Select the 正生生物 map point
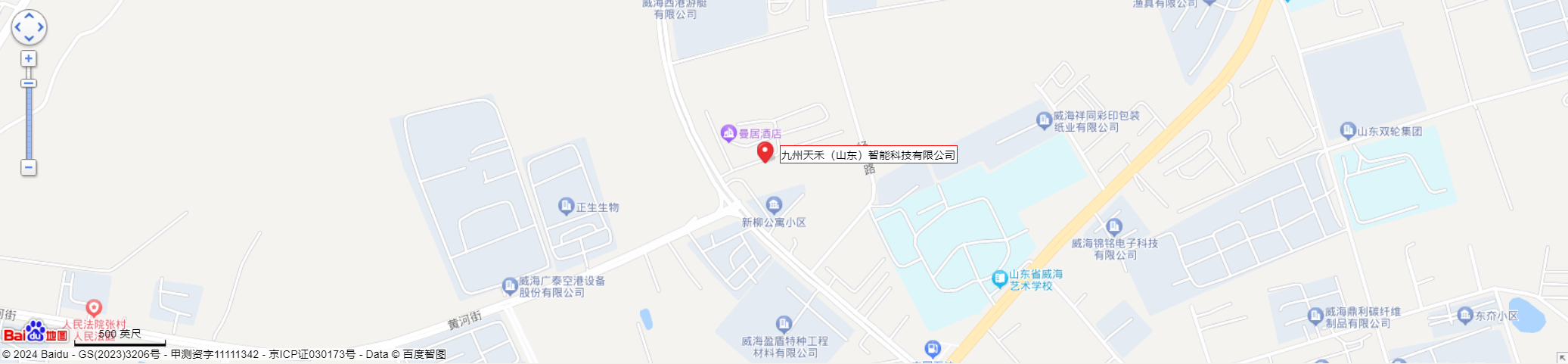Screen dimensions: 1568x364 566,207
